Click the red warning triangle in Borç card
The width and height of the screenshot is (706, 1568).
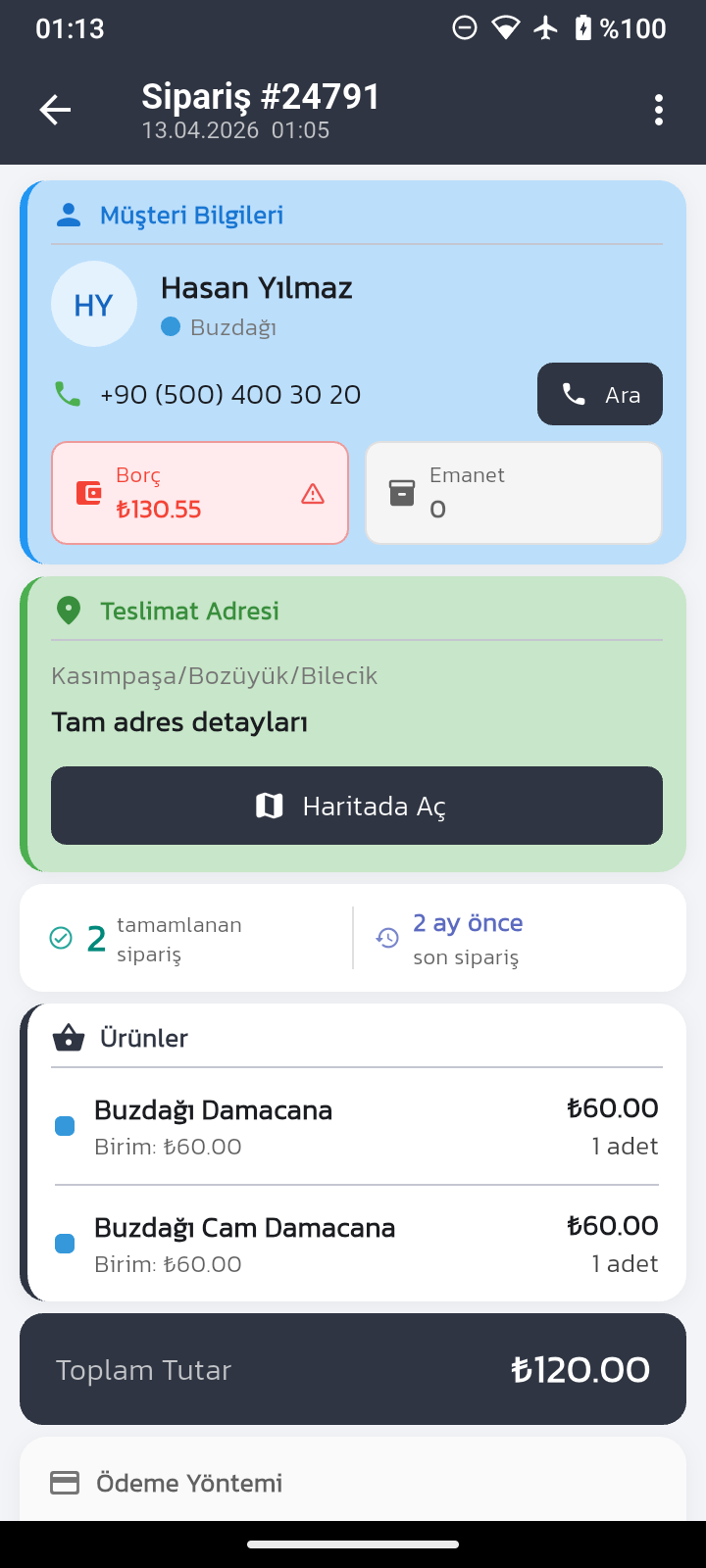click(313, 493)
